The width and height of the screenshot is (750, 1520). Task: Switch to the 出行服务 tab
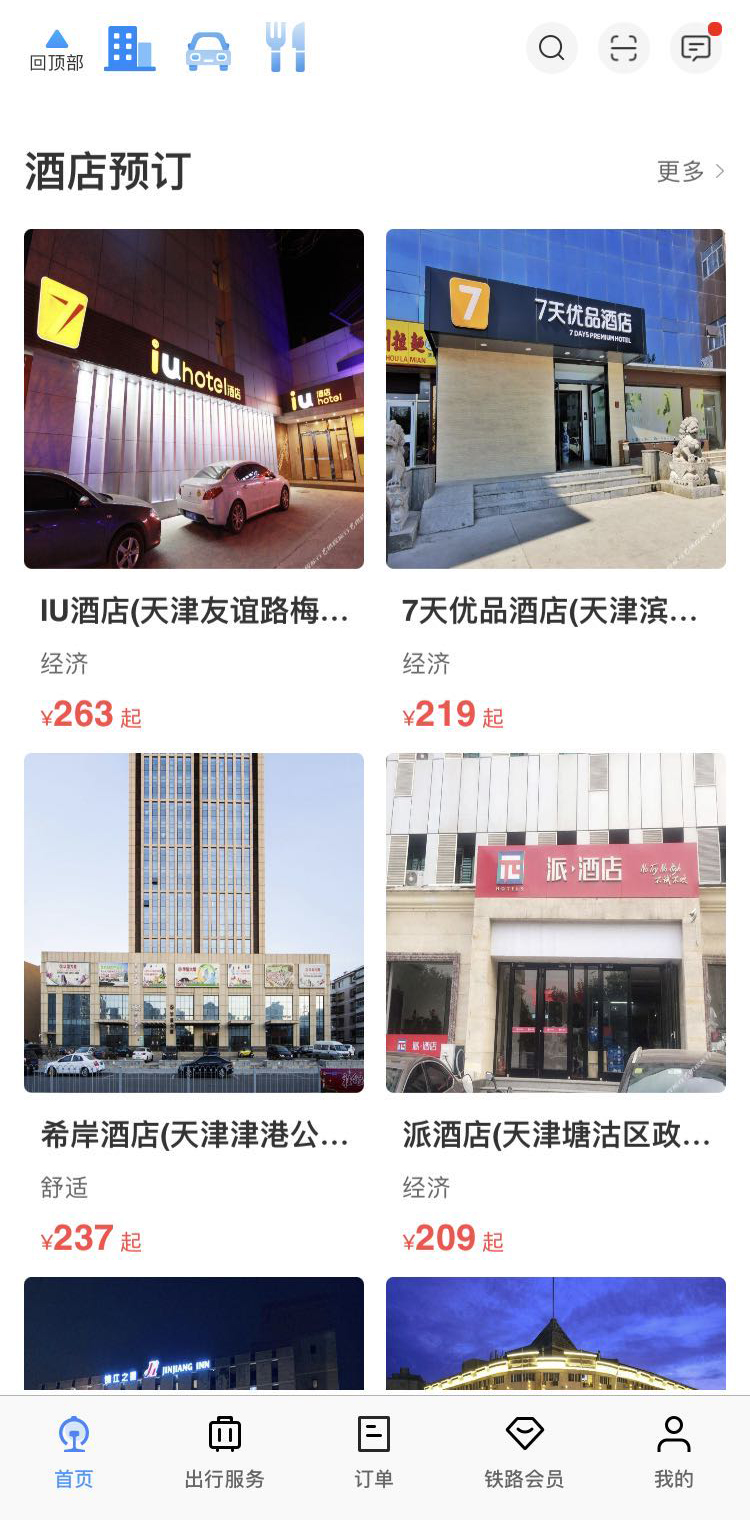pos(224,1452)
